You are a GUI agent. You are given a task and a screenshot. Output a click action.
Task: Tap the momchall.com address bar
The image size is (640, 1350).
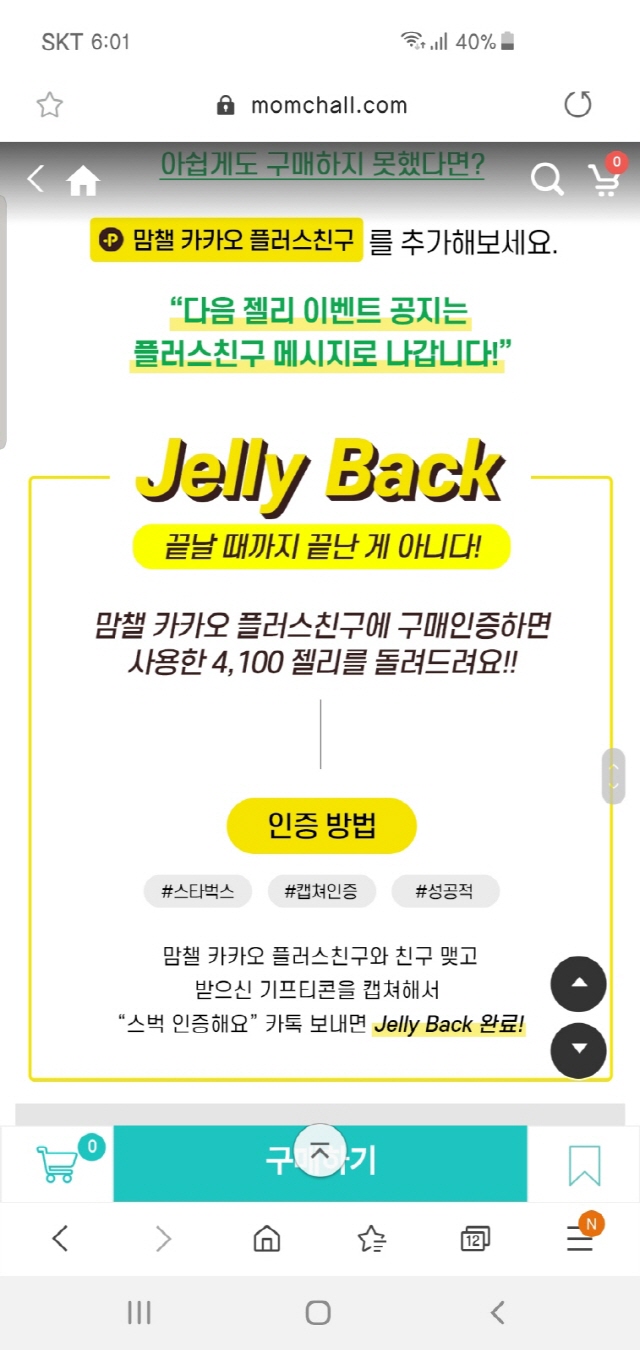tap(312, 105)
